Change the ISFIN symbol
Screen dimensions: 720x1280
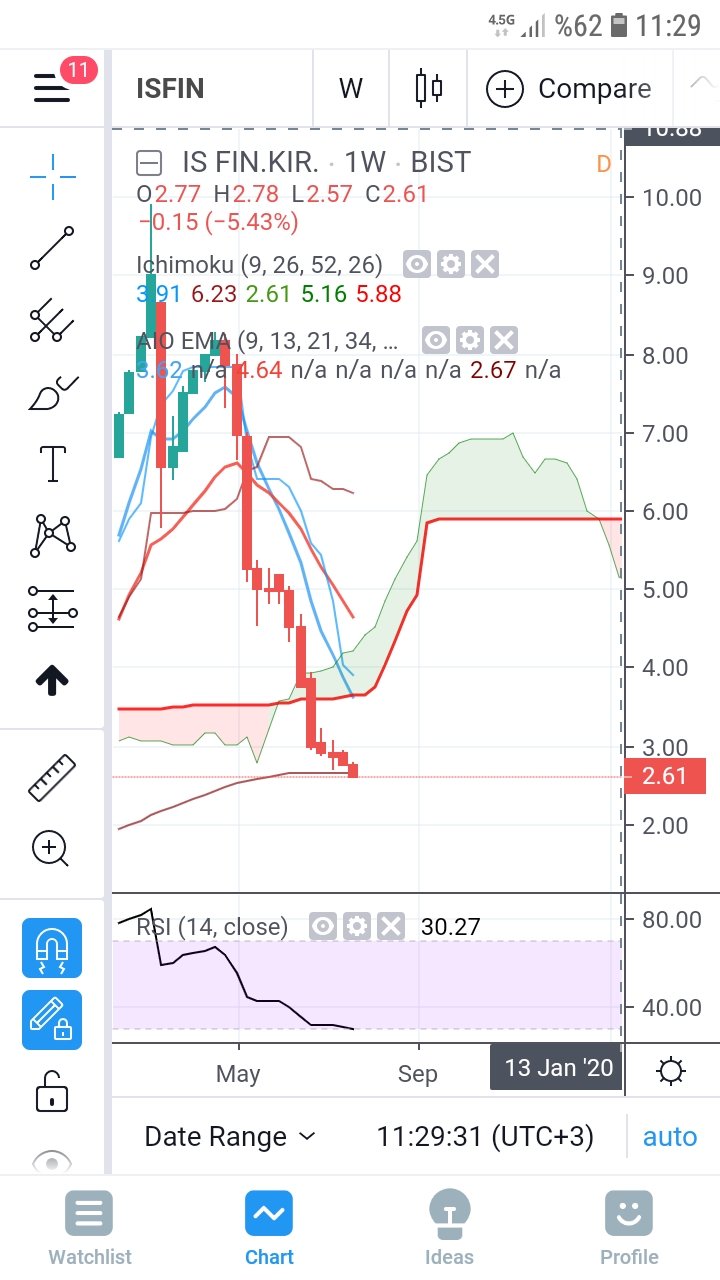click(170, 88)
